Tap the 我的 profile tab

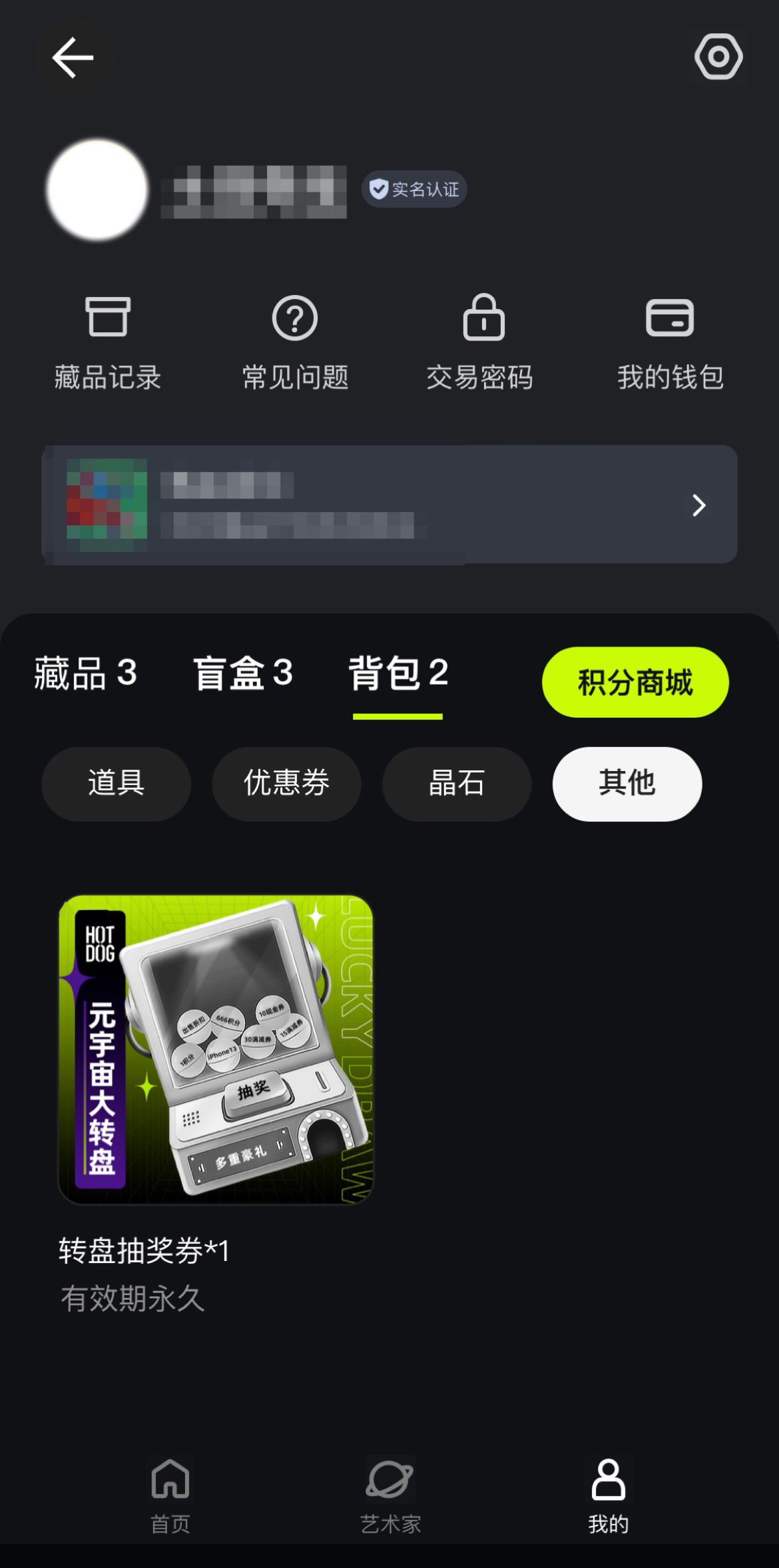tap(608, 1495)
